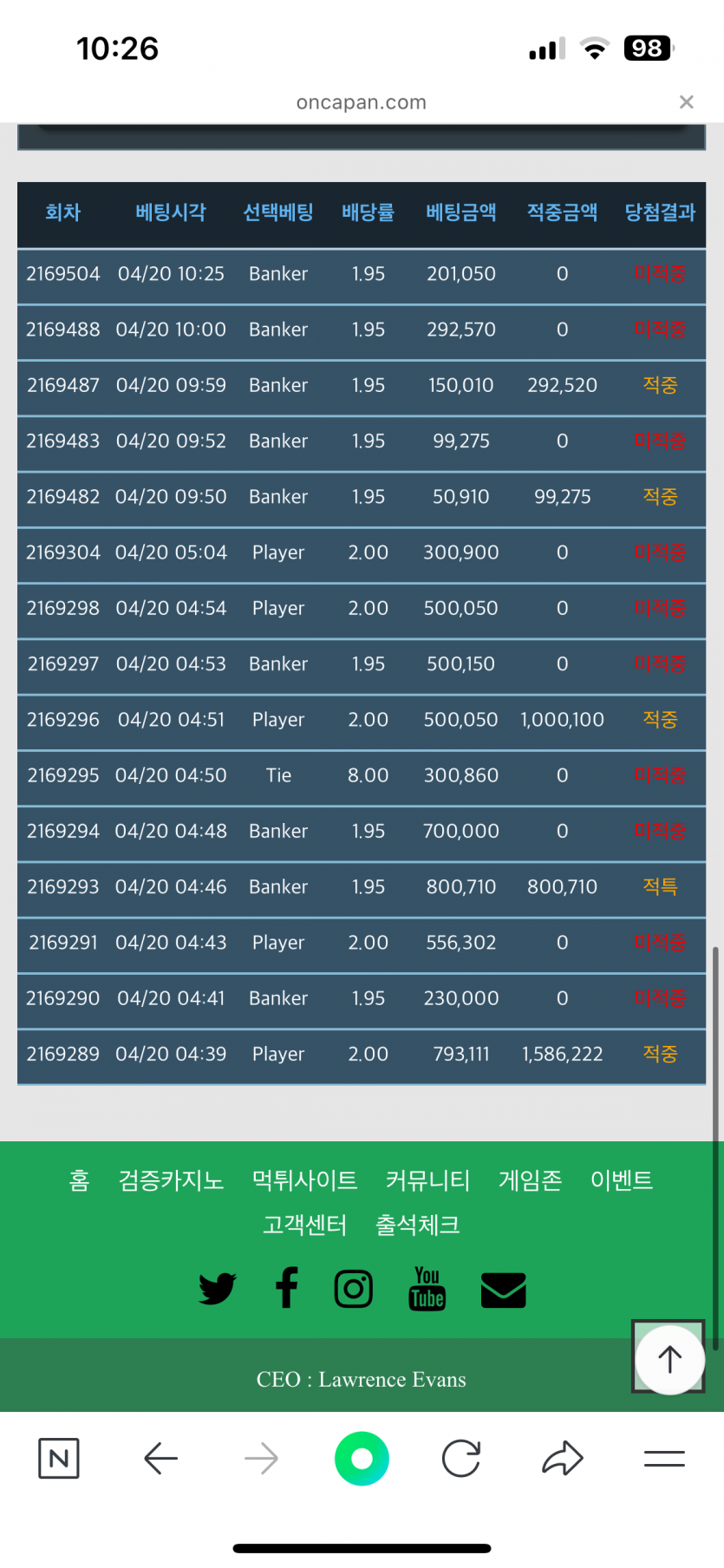Open the 홈 footer link
Image resolution: width=724 pixels, height=1568 pixels.
(79, 1180)
